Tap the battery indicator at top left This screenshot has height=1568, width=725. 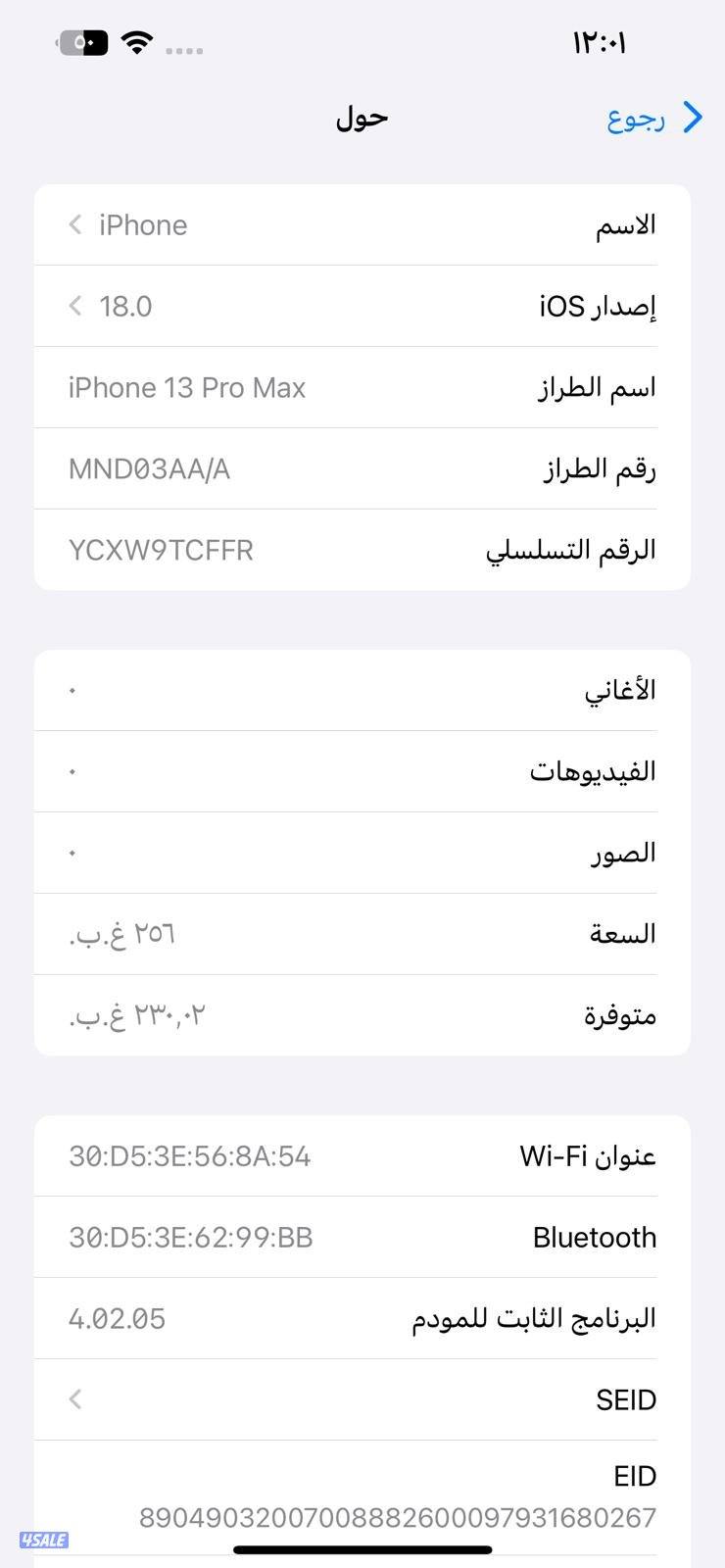tap(82, 42)
